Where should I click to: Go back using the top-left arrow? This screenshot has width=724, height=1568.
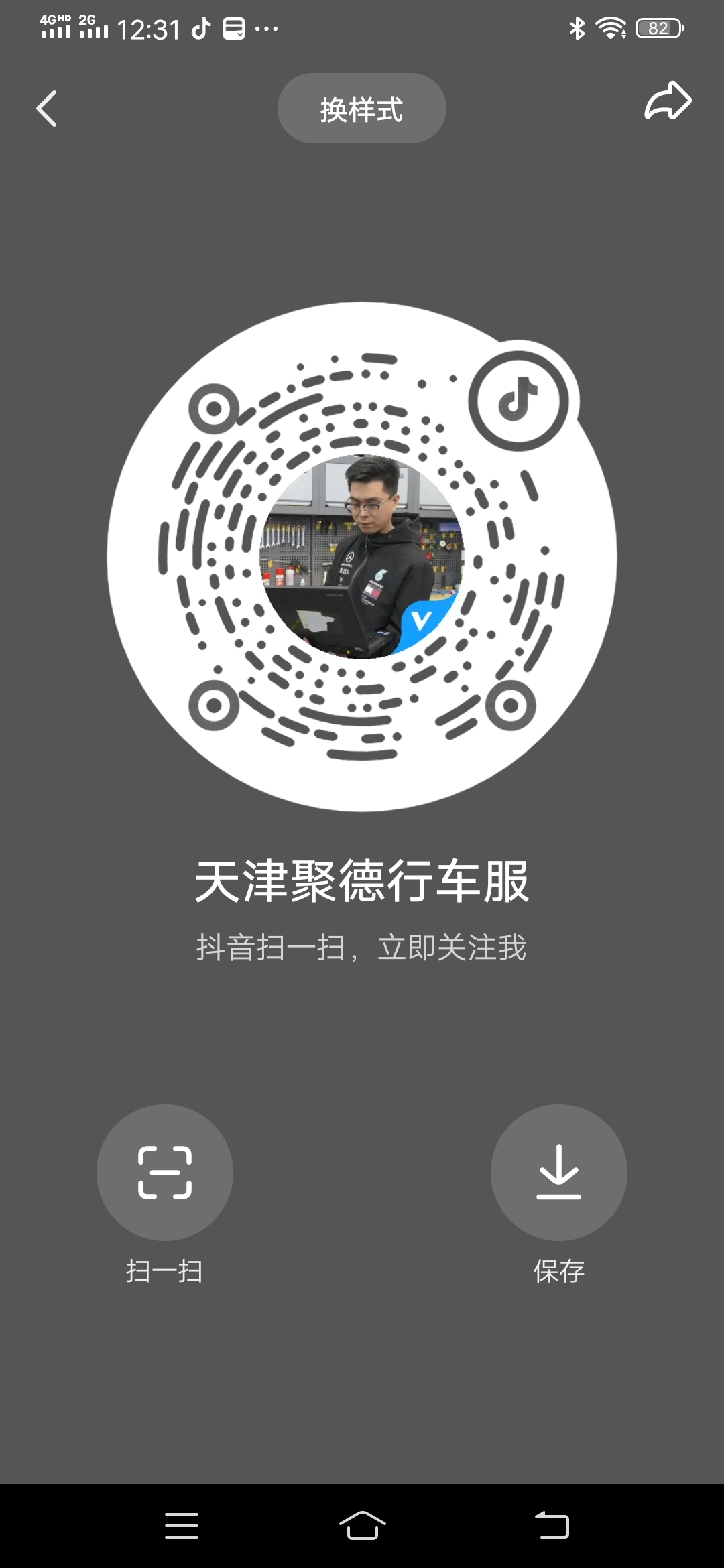pos(46,109)
